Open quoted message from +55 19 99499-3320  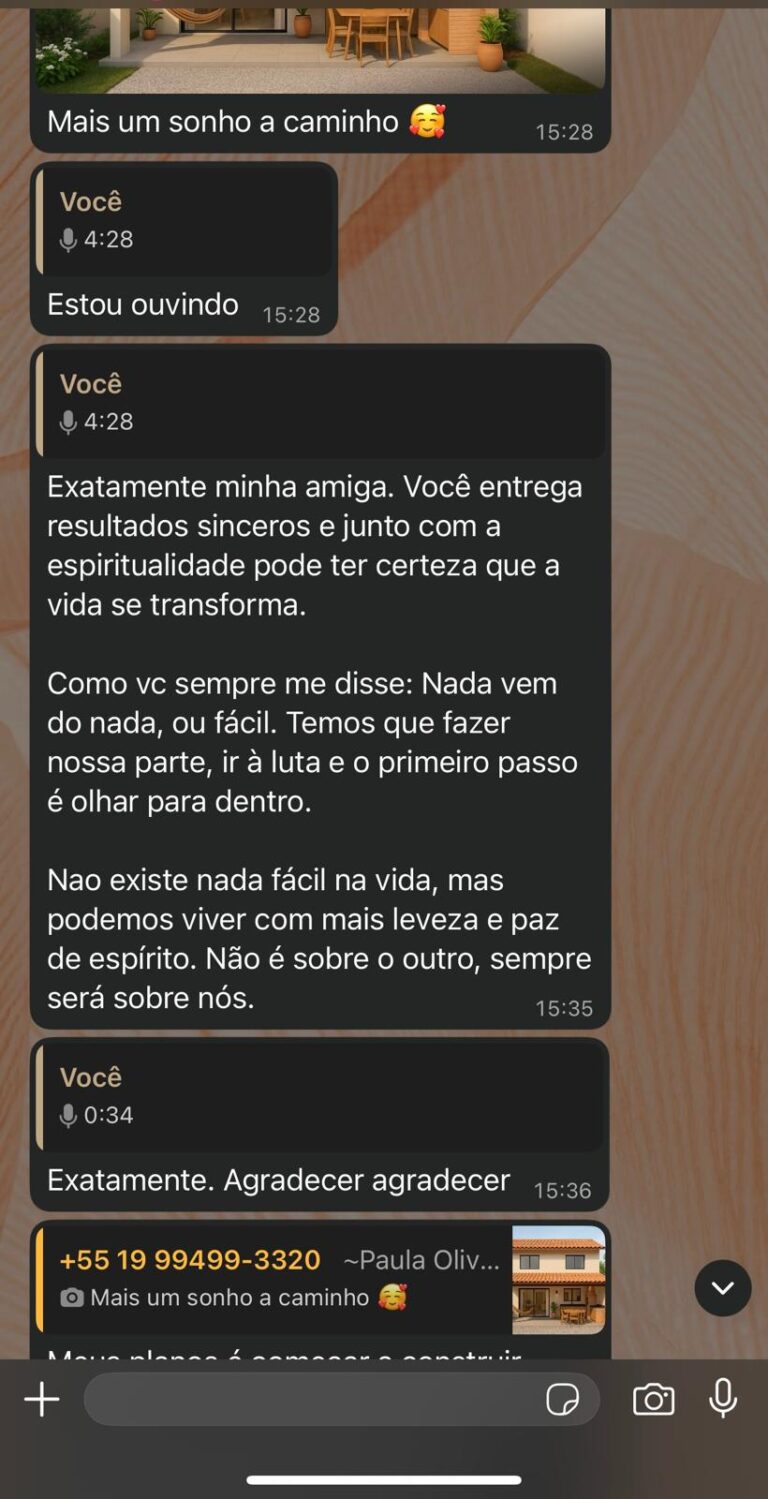click(x=320, y=1280)
